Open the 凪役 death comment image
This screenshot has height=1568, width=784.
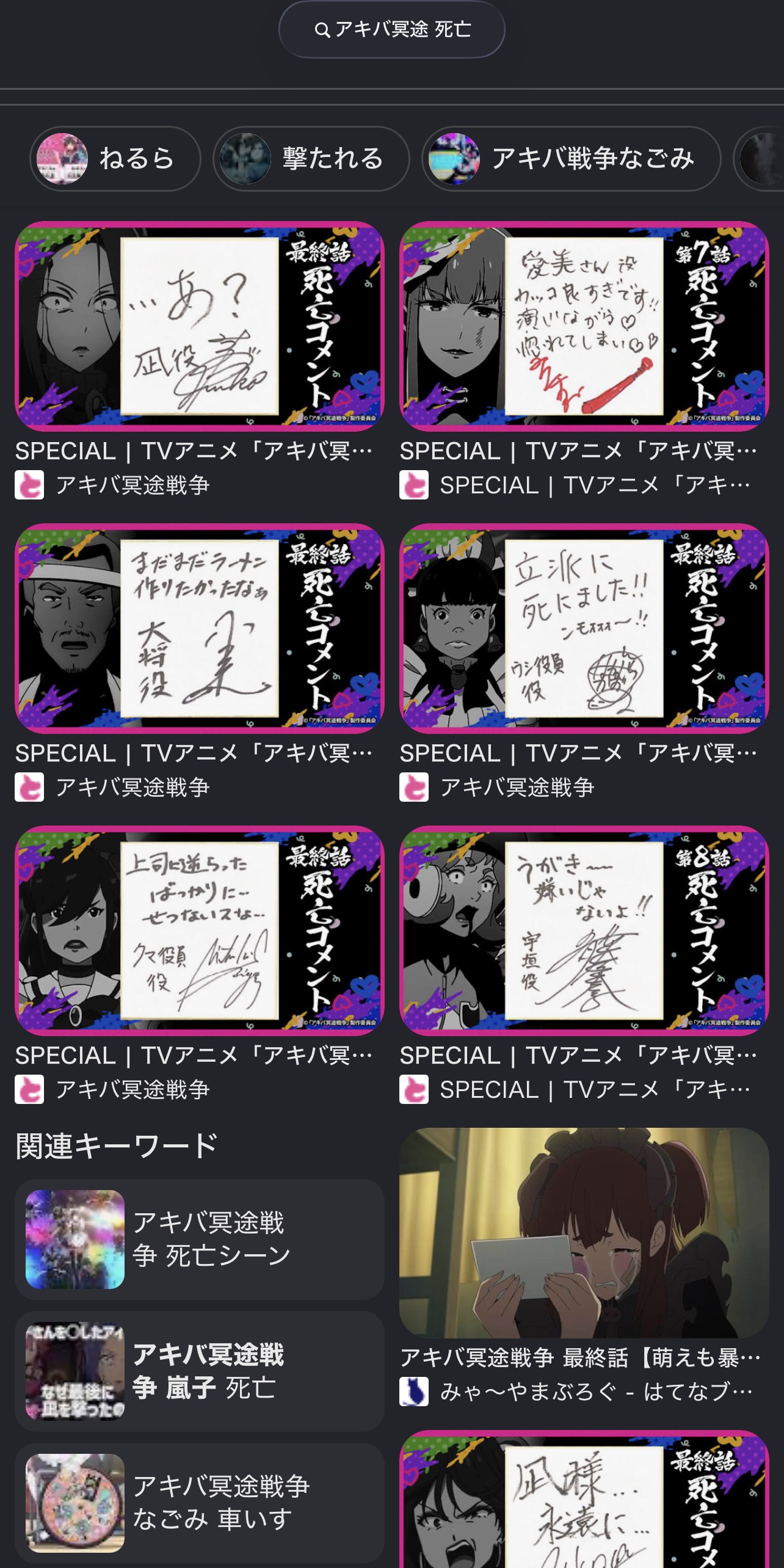[199, 326]
